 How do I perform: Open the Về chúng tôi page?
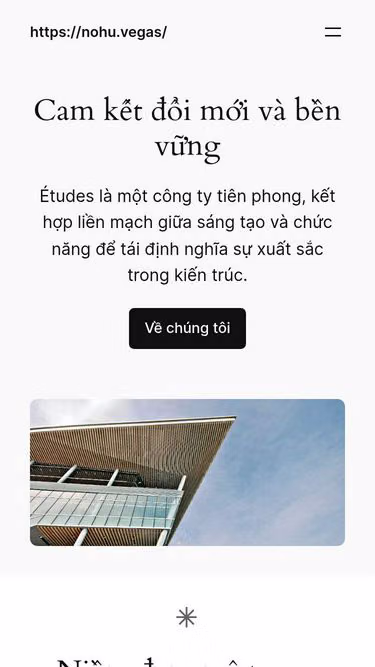(x=188, y=328)
